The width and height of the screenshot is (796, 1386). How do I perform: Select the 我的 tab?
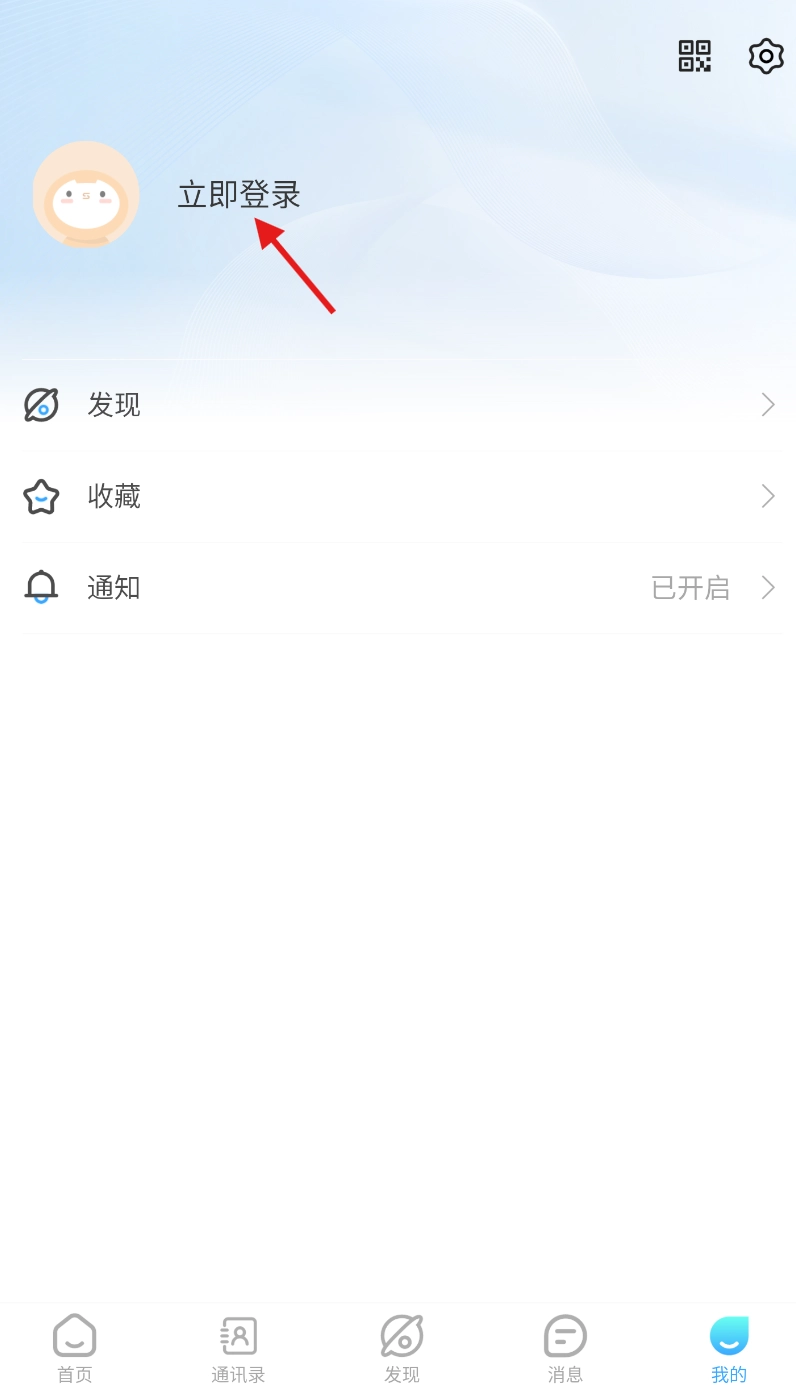point(729,1348)
